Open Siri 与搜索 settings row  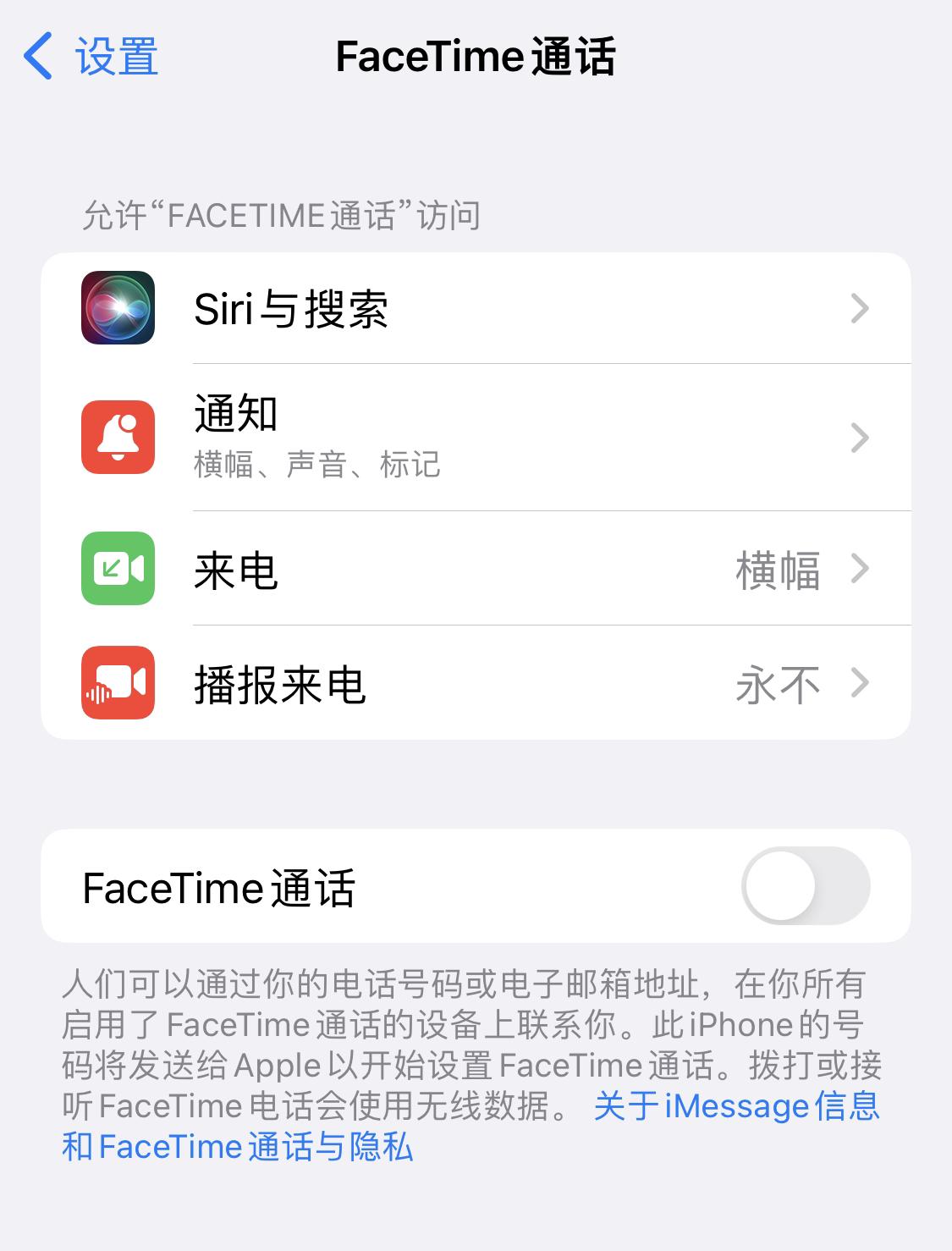pyautogui.click(x=474, y=308)
